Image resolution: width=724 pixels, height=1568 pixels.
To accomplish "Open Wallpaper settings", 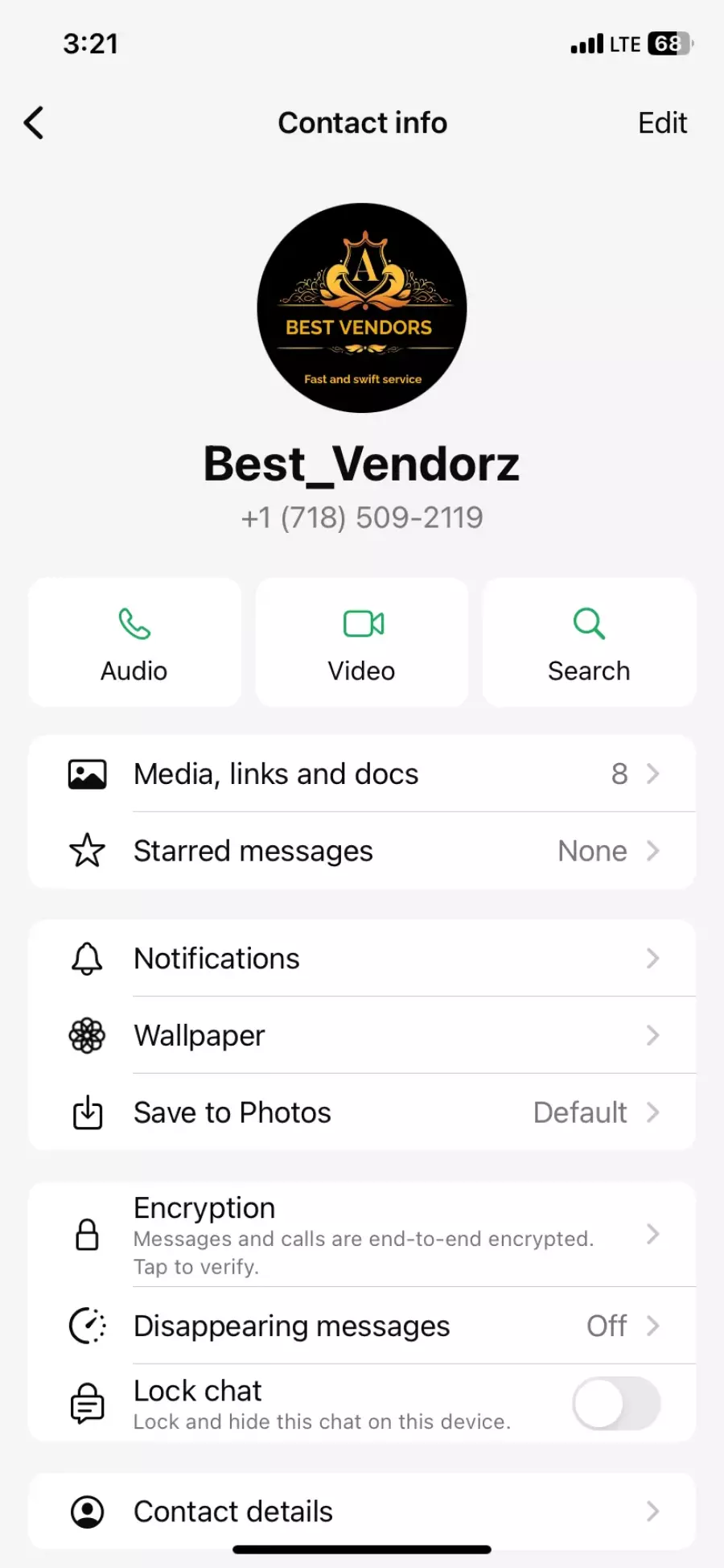I will click(x=362, y=1035).
